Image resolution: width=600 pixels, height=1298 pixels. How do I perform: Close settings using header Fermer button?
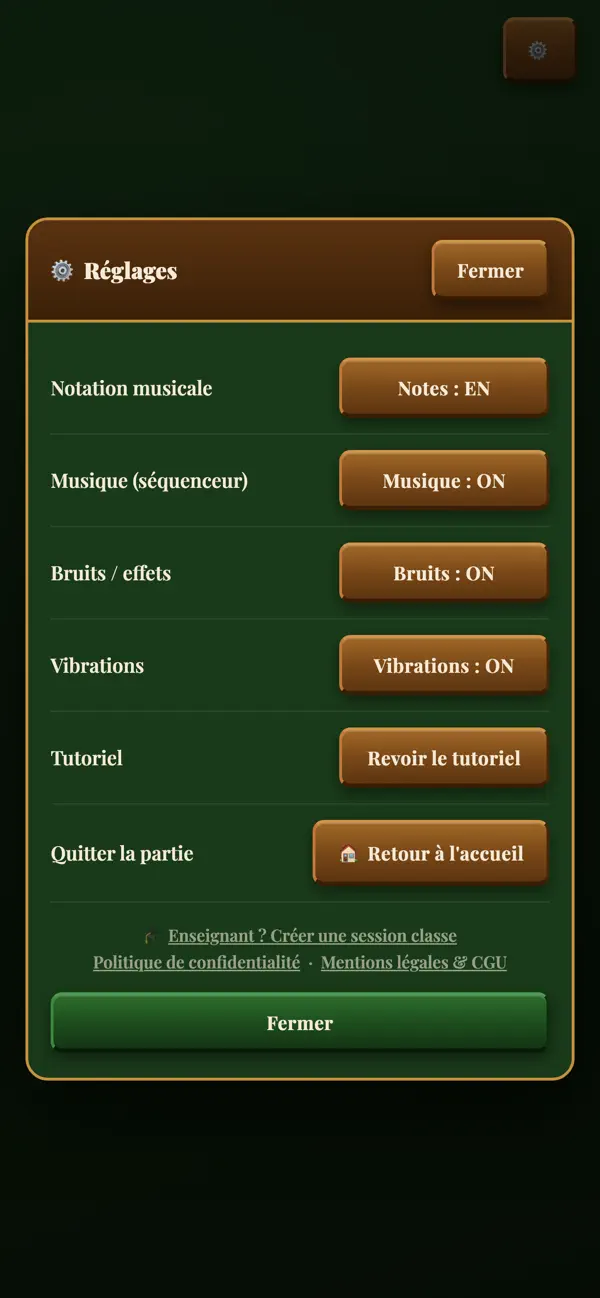point(490,270)
